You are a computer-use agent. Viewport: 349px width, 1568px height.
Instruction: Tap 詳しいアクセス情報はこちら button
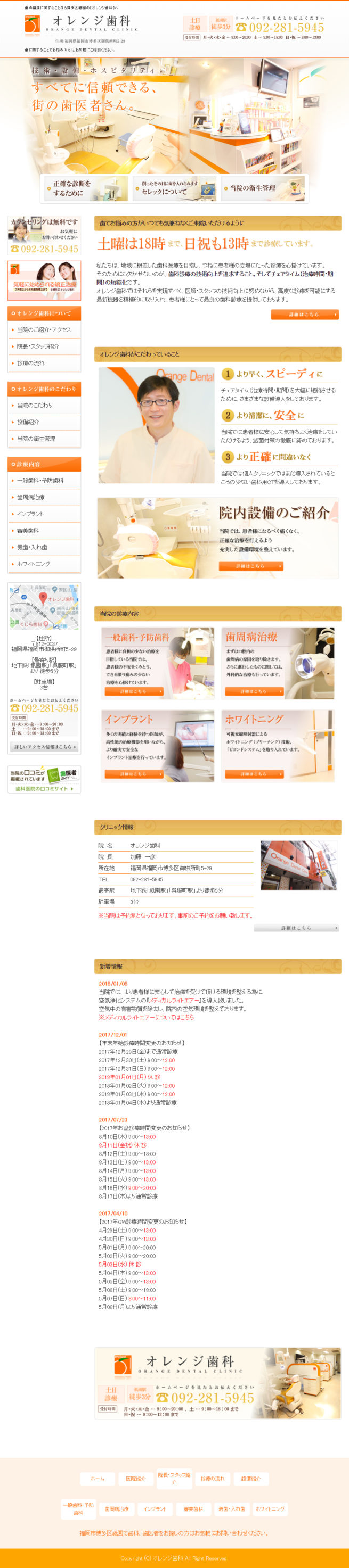tap(44, 746)
